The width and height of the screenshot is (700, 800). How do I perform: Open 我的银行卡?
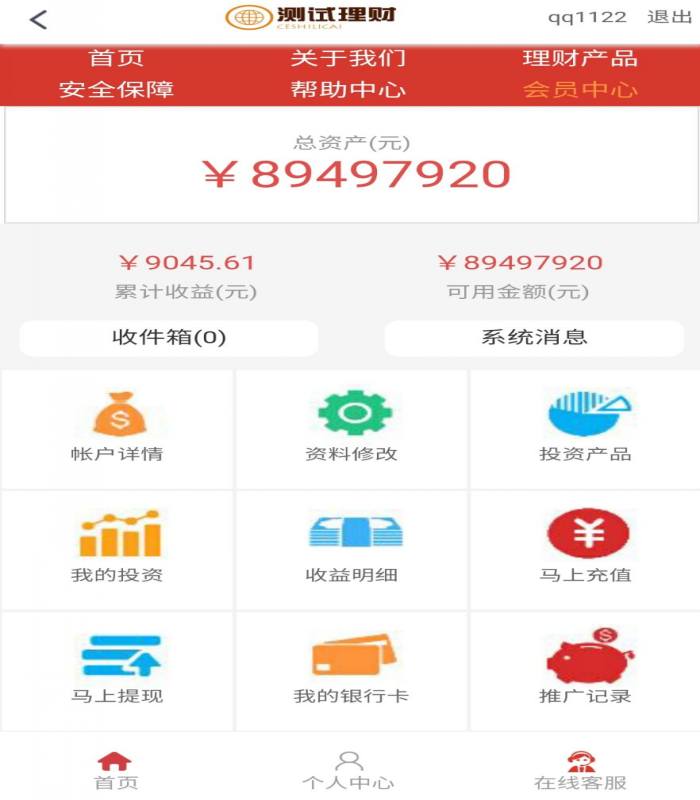point(351,670)
